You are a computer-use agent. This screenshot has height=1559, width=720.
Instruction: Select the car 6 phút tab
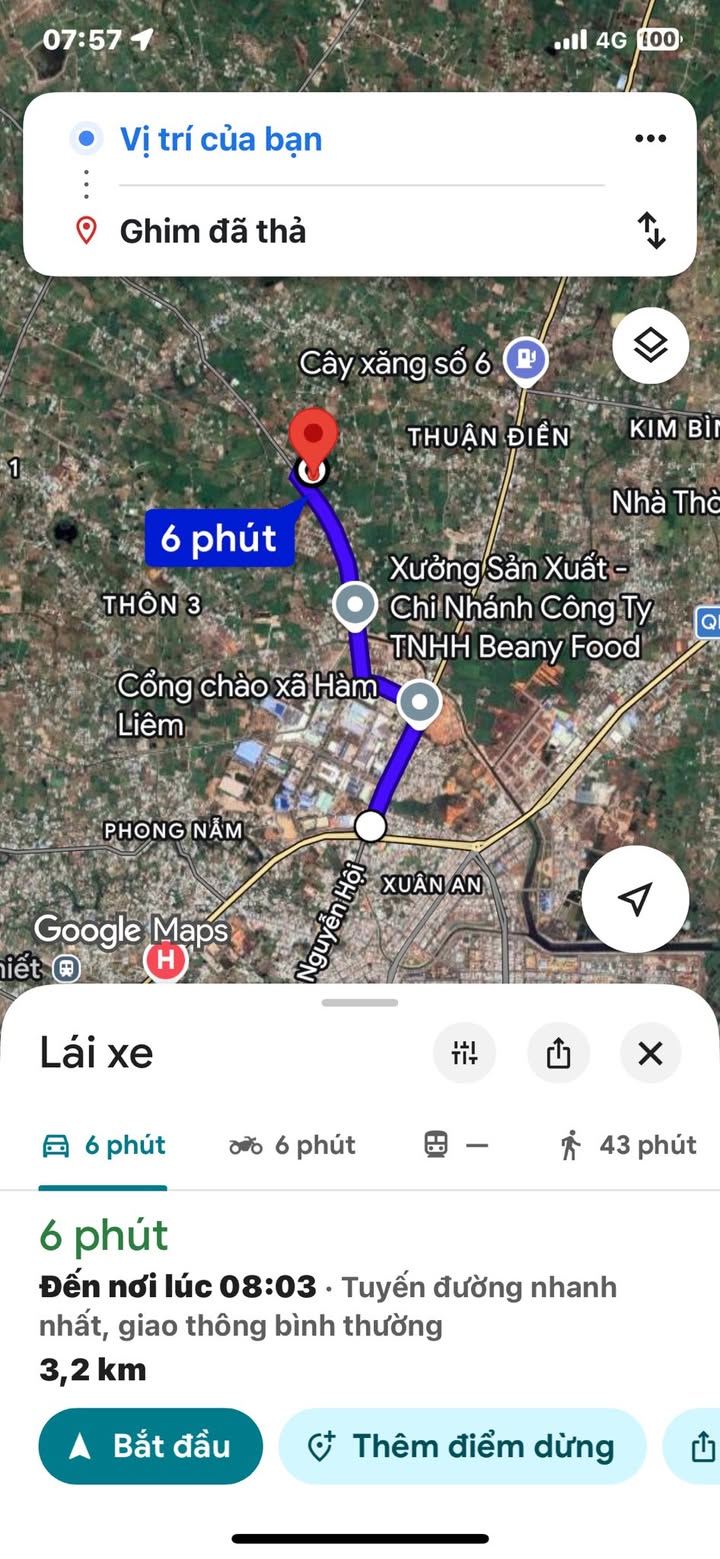(x=103, y=1145)
